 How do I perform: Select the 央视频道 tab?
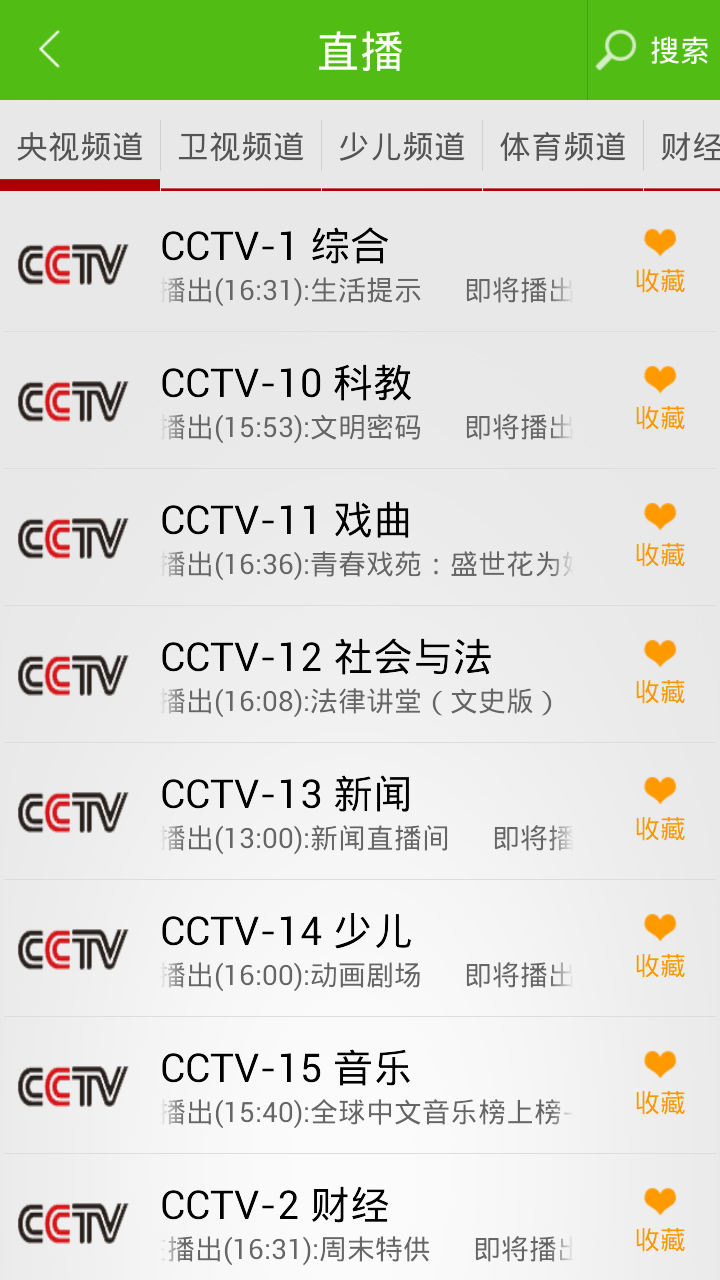[80, 147]
